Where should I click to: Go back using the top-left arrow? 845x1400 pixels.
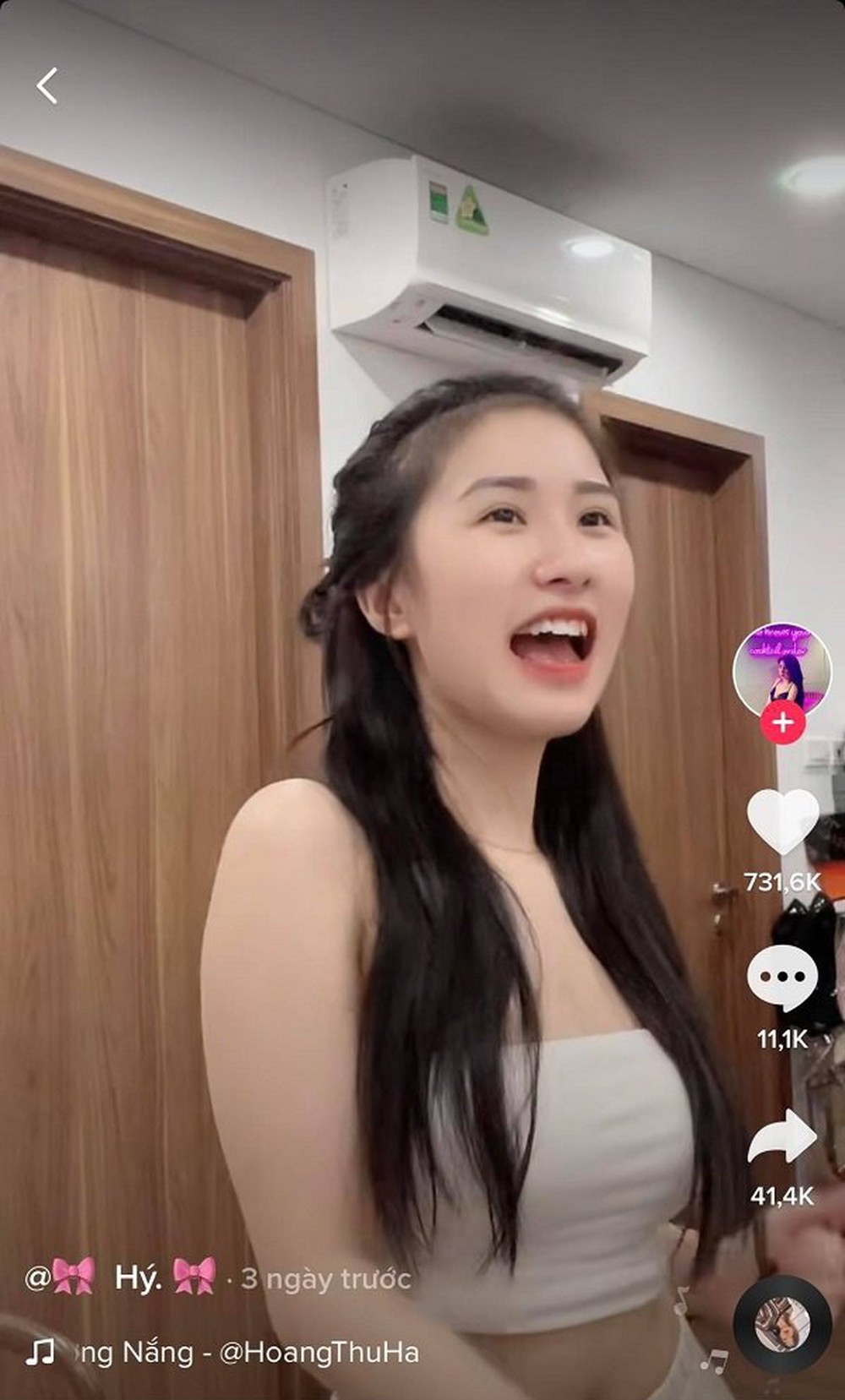[46, 86]
